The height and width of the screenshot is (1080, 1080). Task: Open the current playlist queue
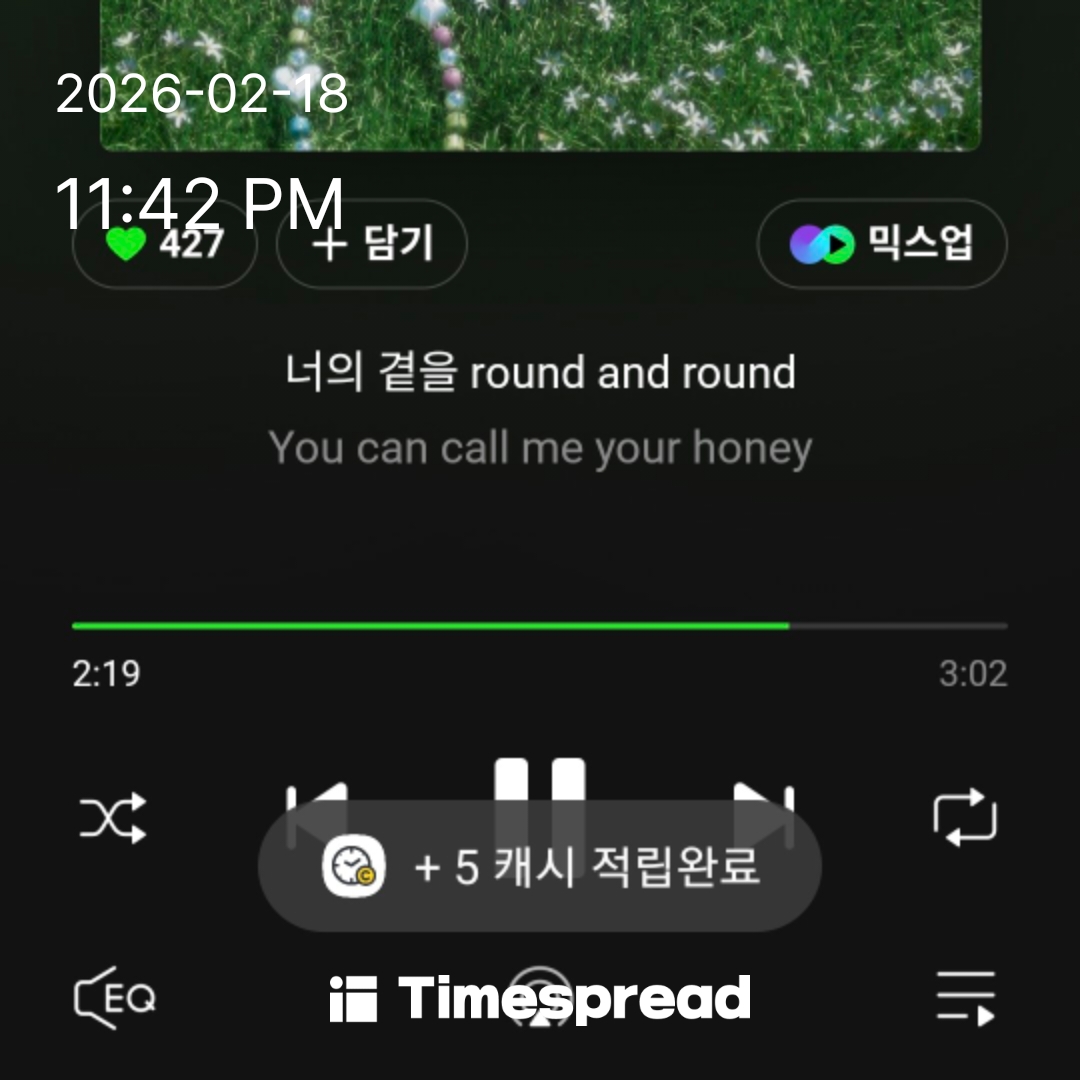coord(965,997)
